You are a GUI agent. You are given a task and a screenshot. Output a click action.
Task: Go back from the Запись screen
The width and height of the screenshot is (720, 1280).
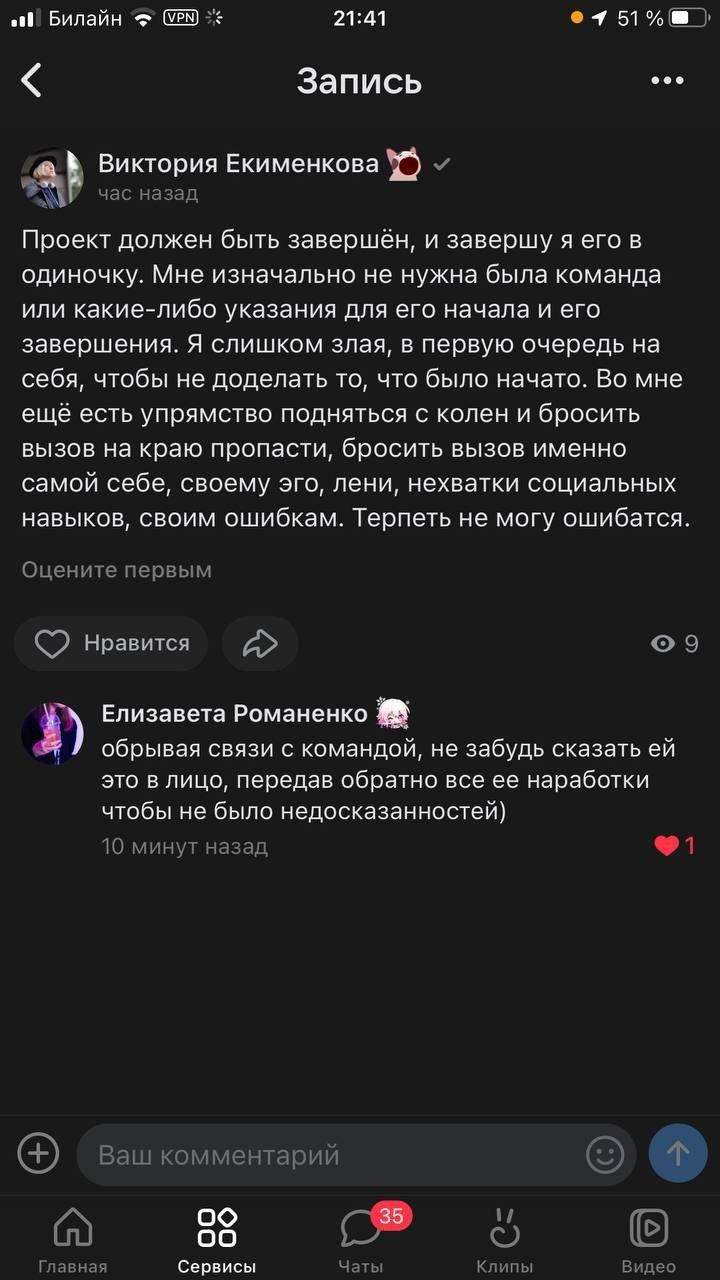(32, 81)
